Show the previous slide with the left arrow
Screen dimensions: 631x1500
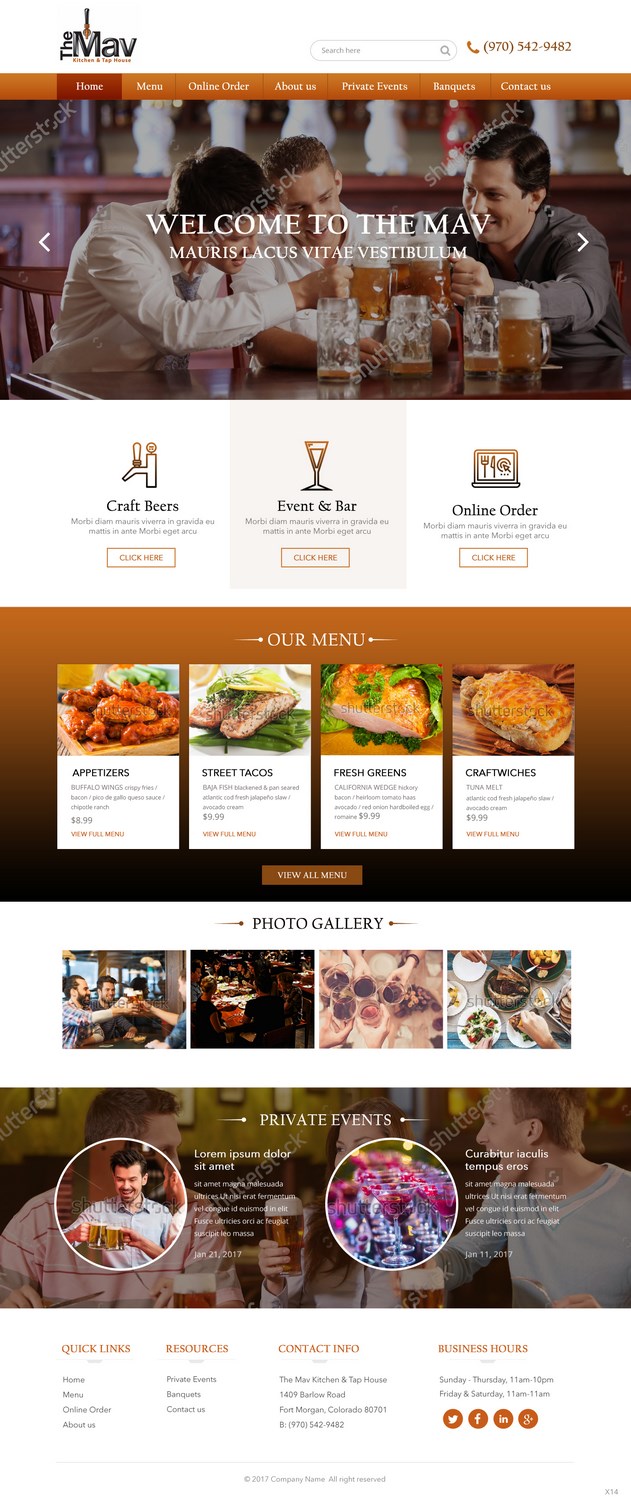(44, 241)
